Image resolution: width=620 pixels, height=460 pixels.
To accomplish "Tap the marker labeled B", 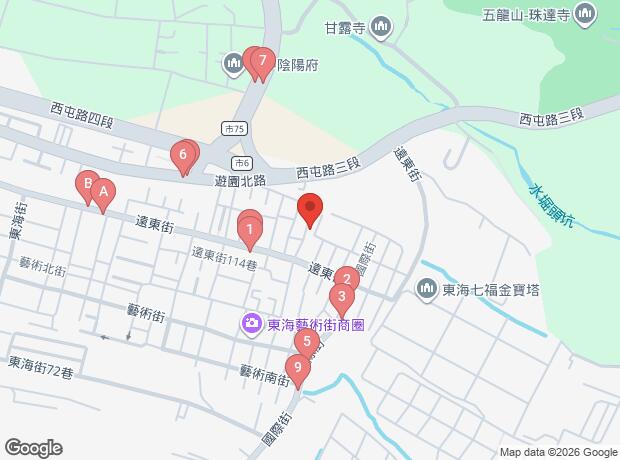I will [87, 185].
